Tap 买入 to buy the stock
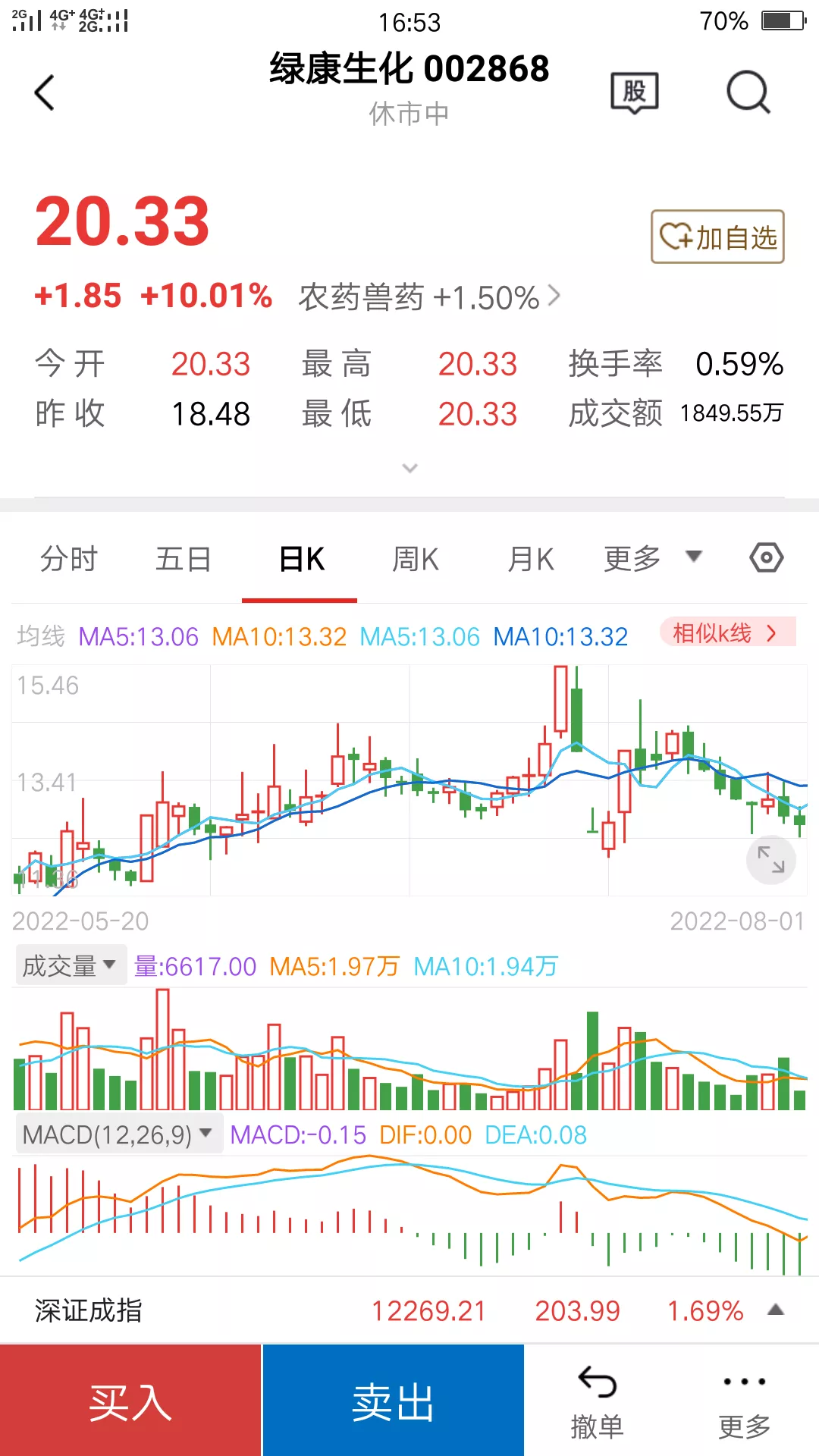 coord(130,1401)
